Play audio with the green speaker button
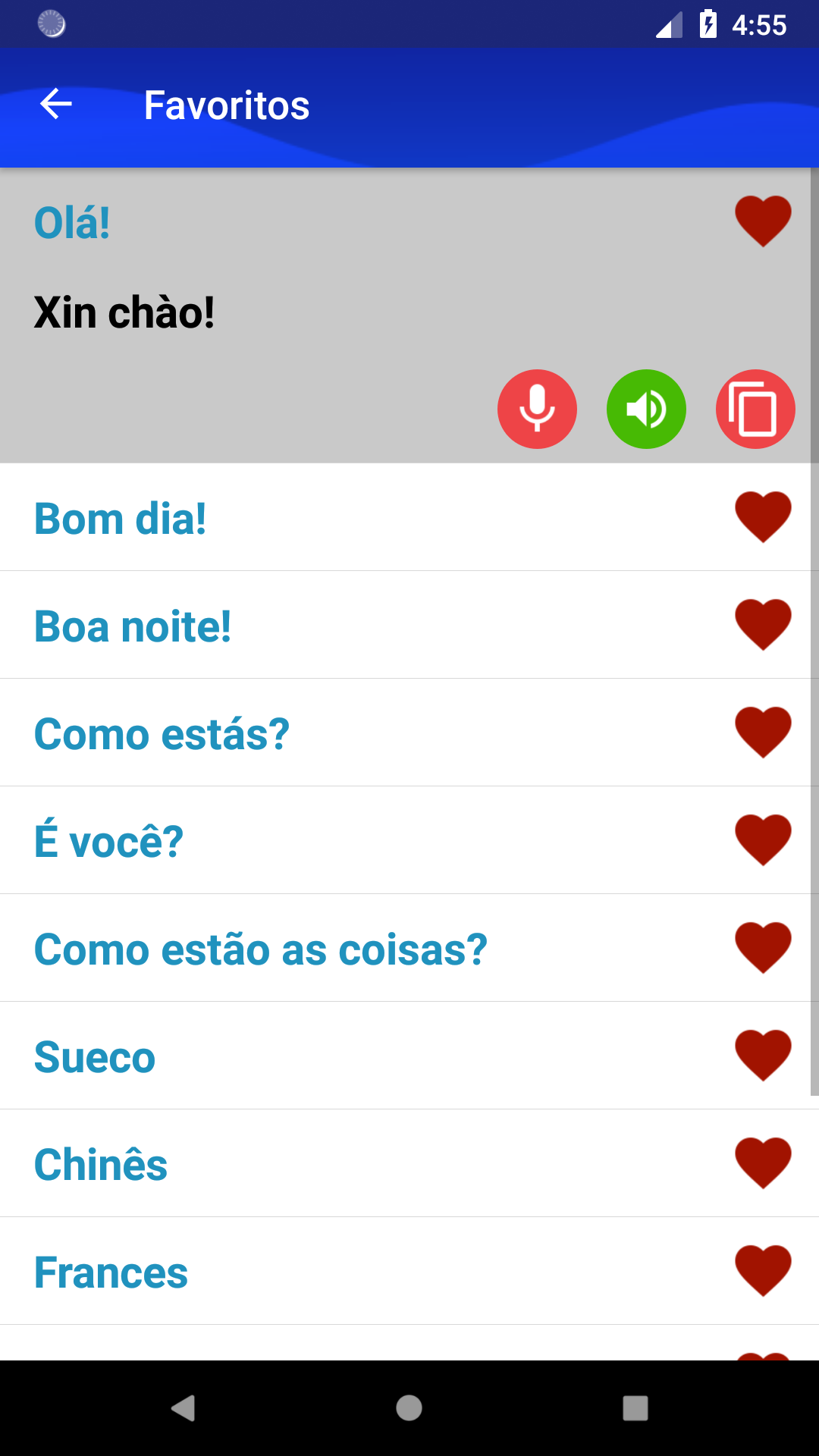This screenshot has width=819, height=1456. click(x=646, y=409)
